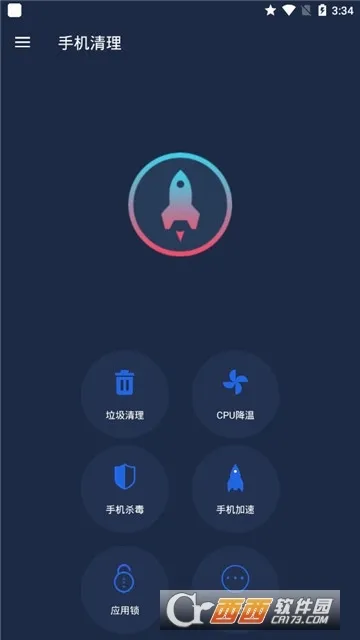Open 应用锁 app lock
Screen dimensions: 360x640
tap(125, 590)
